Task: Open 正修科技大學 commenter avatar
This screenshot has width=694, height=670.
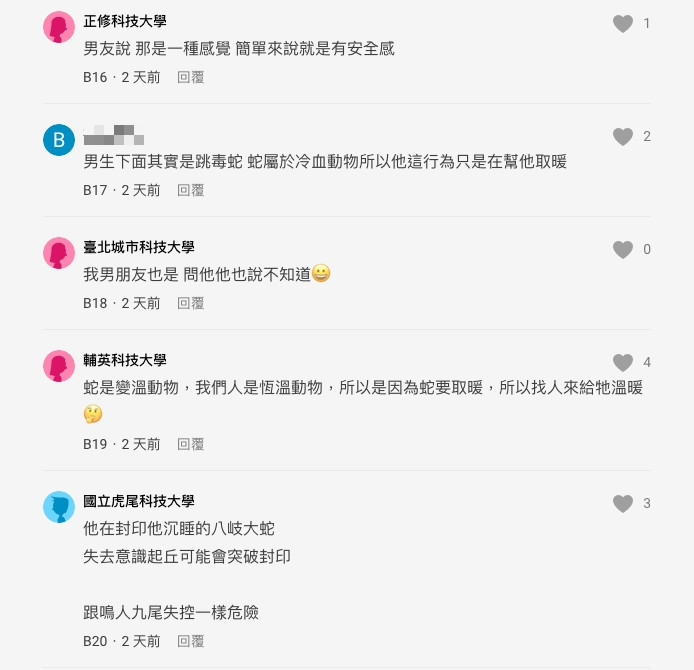Action: click(59, 26)
